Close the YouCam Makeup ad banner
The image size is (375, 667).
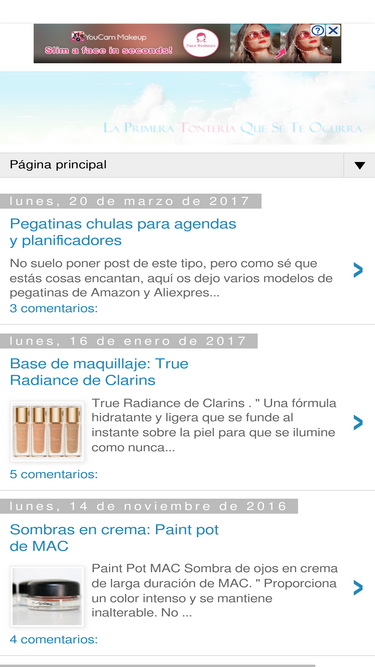(x=334, y=30)
